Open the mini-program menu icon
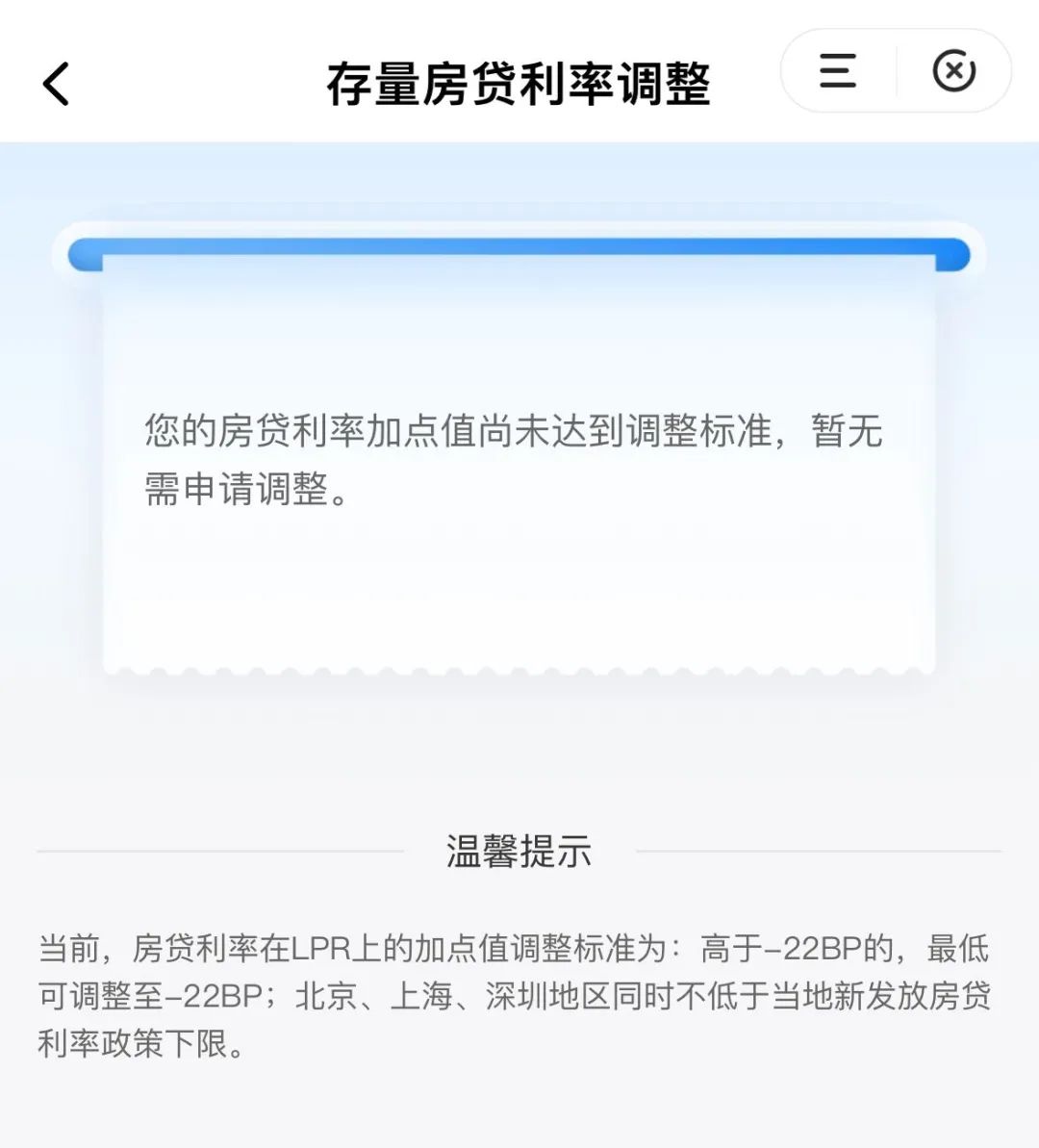This screenshot has height=1148, width=1039. 837,71
